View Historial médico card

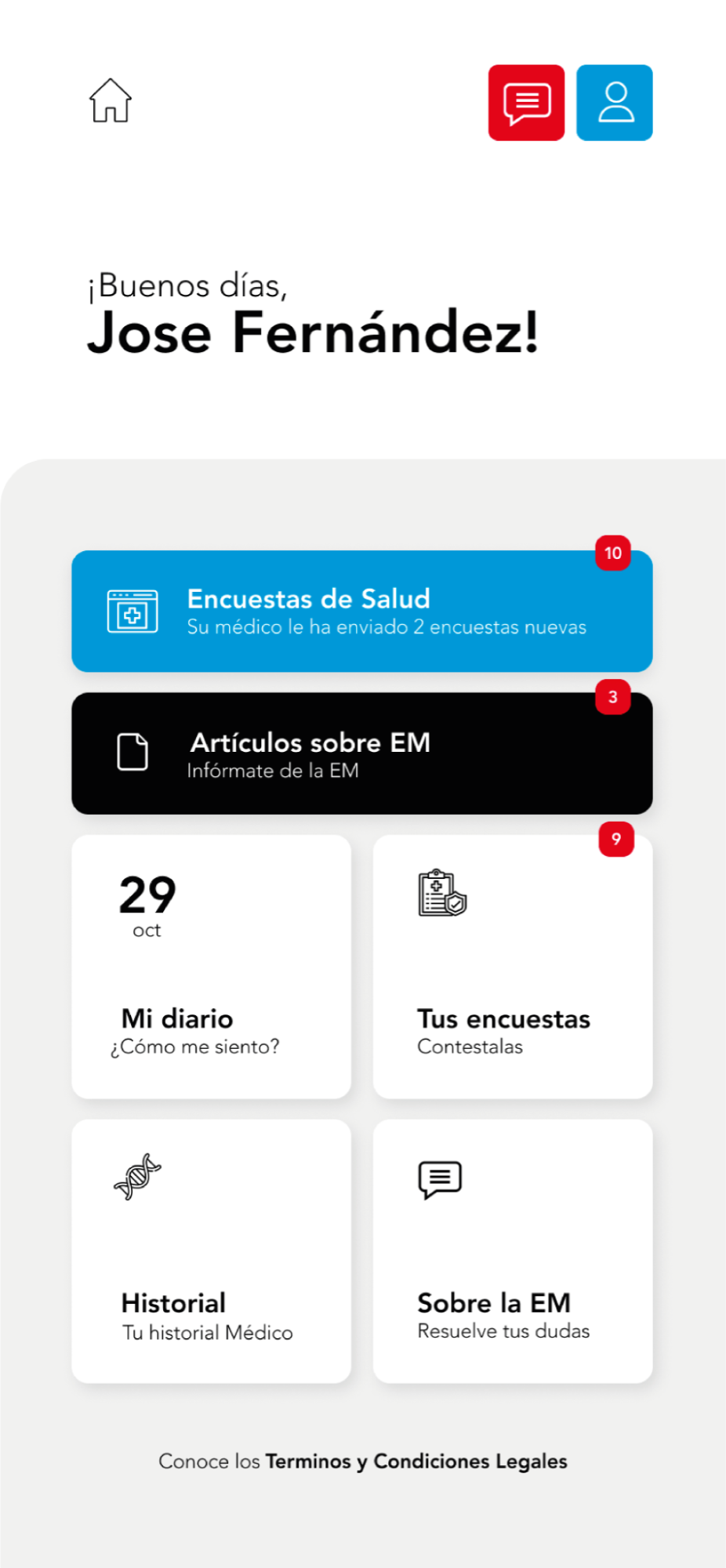211,1251
